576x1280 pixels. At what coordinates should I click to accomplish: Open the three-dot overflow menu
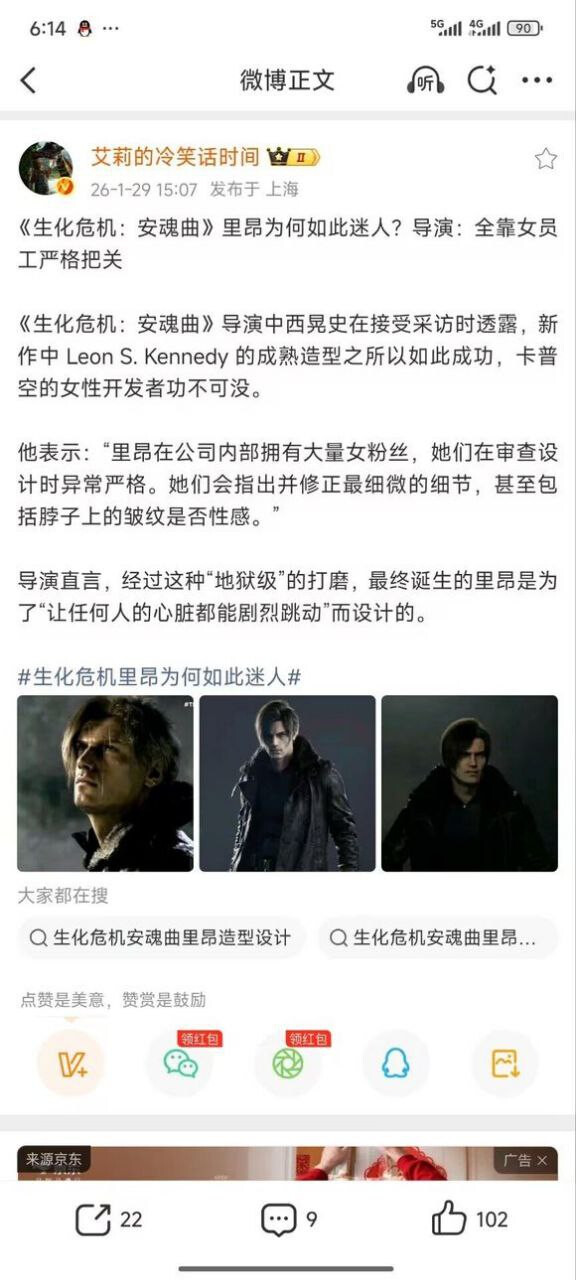537,81
